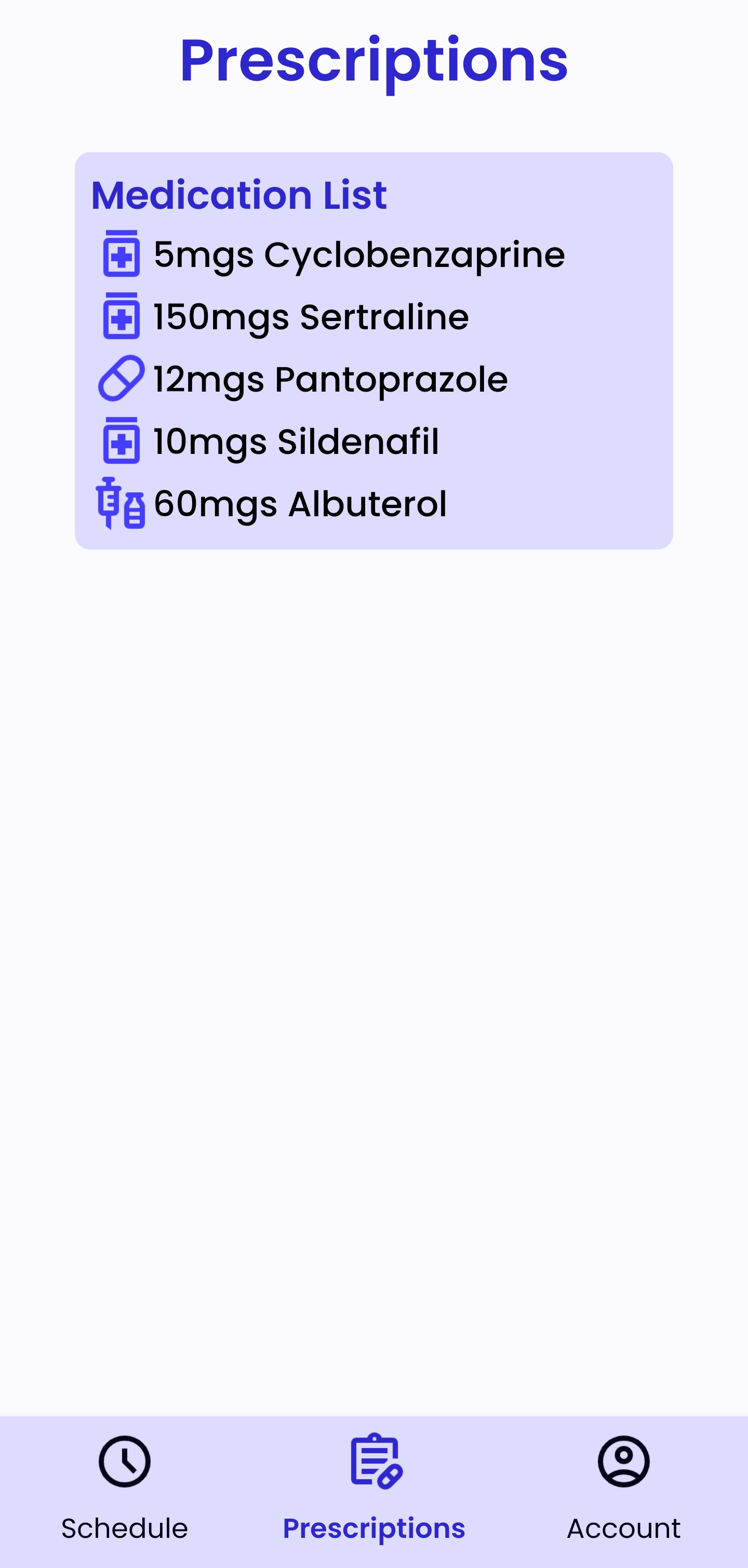The height and width of the screenshot is (1568, 748).
Task: Select the 10mgs Sildenafil item
Action: 296,441
